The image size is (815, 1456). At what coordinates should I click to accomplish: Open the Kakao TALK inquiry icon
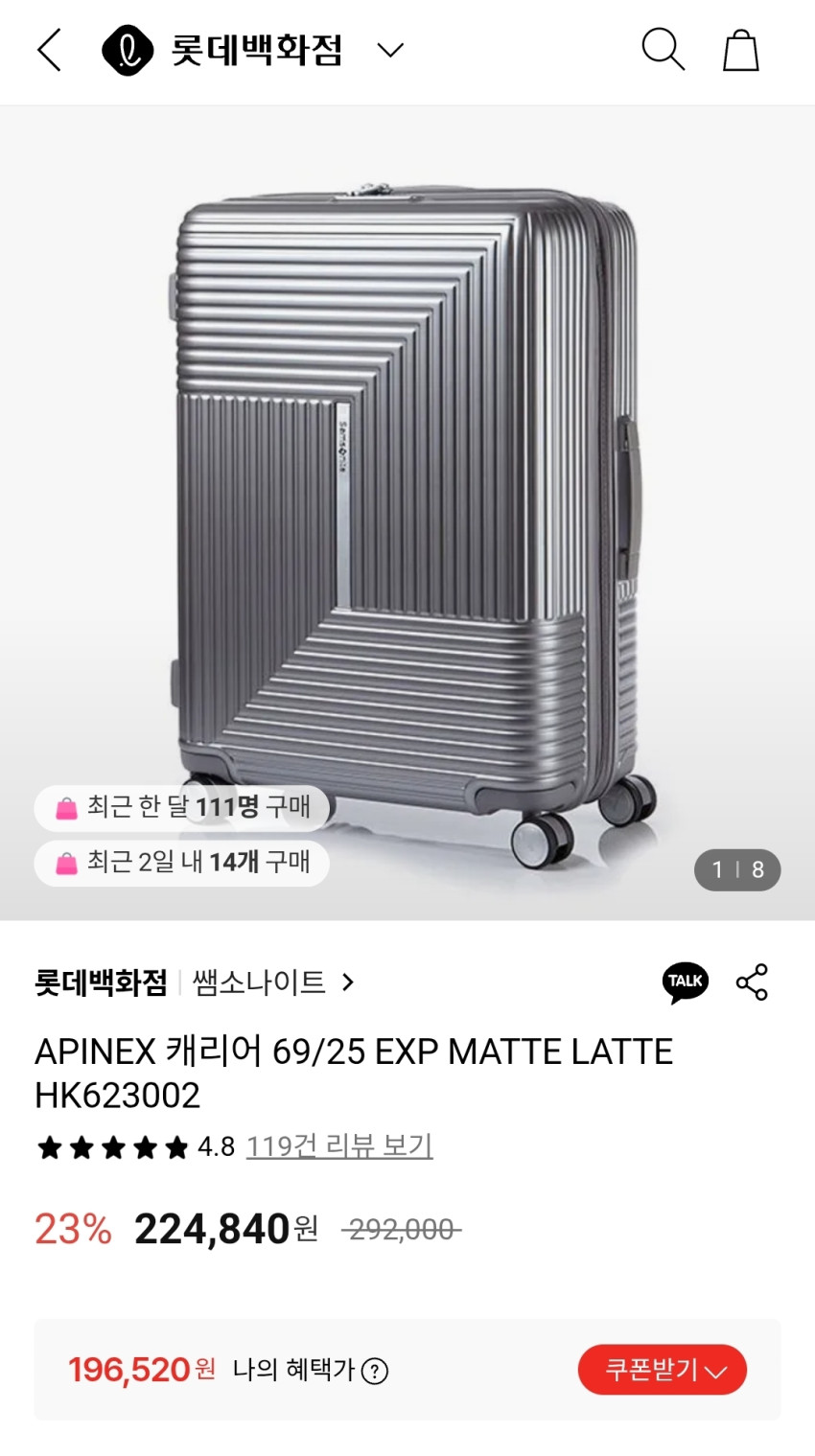pos(685,982)
